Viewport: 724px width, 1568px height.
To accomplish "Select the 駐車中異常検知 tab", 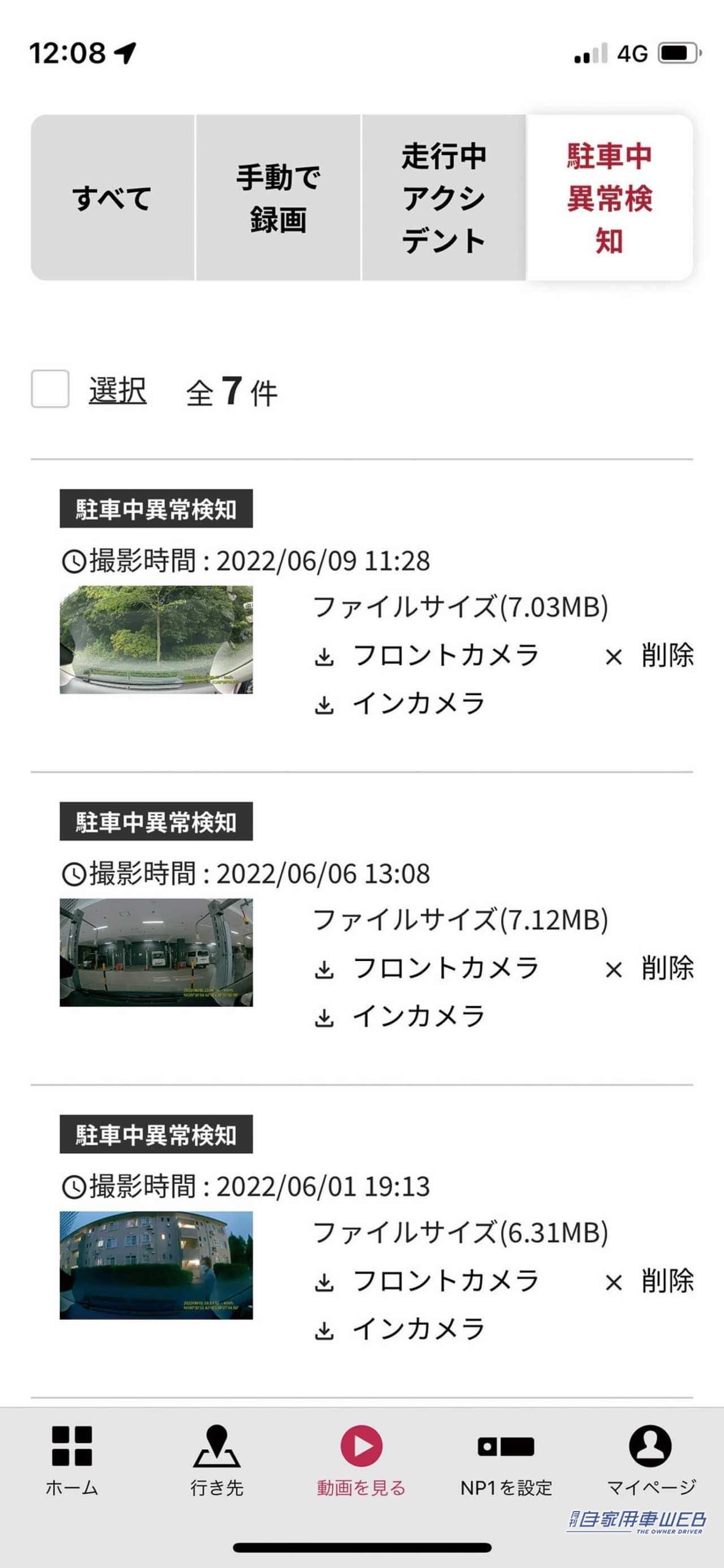I will [609, 197].
